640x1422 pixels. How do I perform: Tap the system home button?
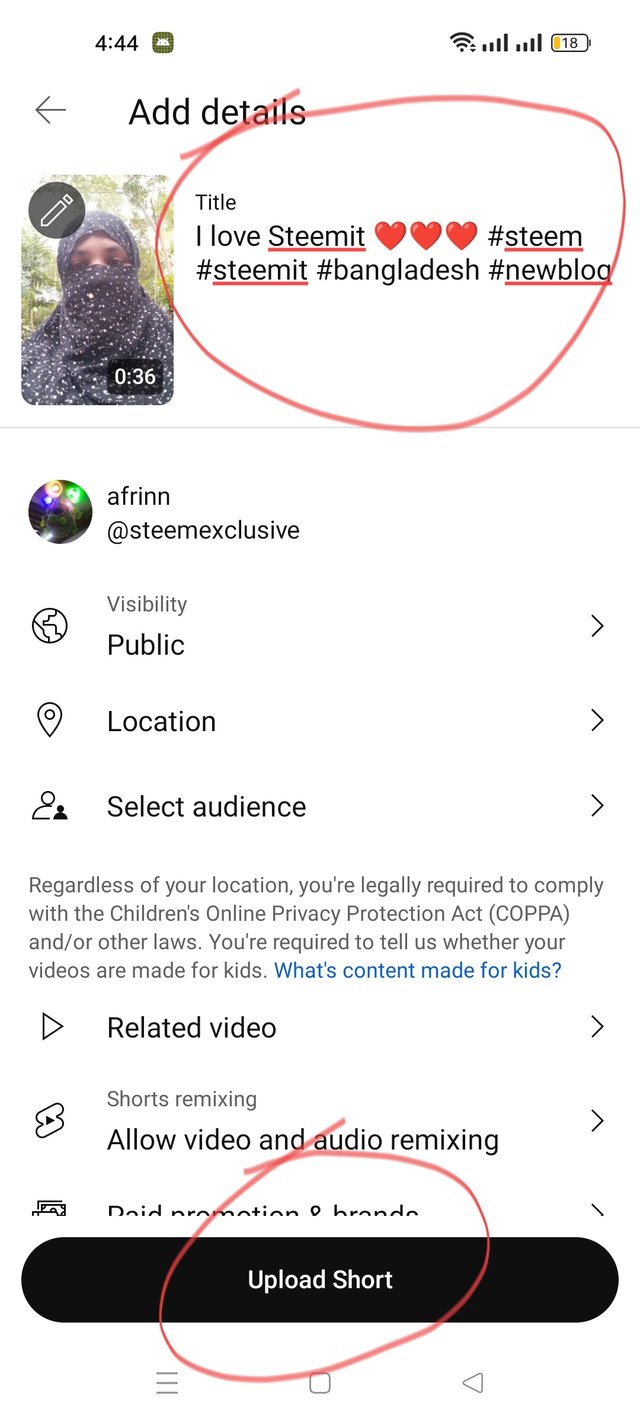click(320, 1383)
